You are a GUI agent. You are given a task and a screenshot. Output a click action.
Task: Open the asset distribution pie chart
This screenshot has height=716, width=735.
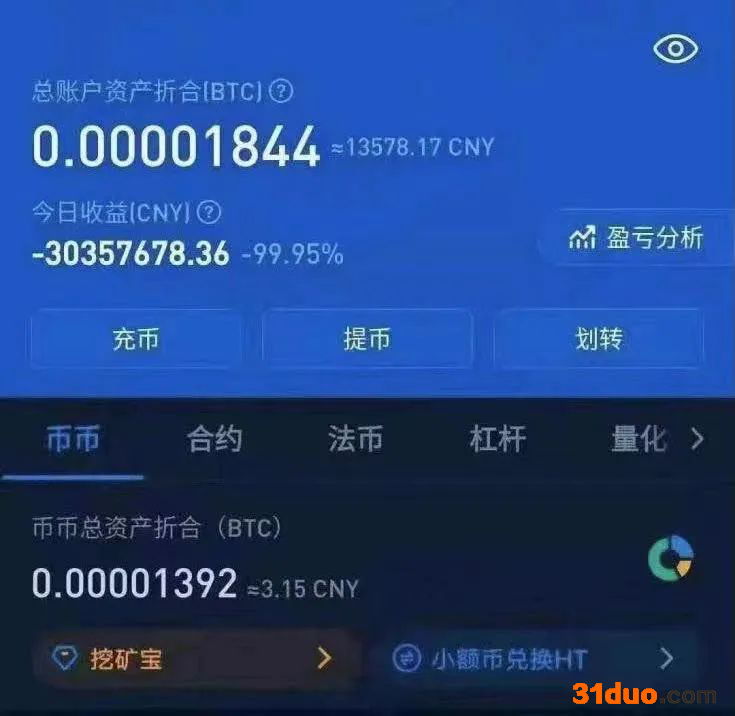pyautogui.click(x=670, y=559)
